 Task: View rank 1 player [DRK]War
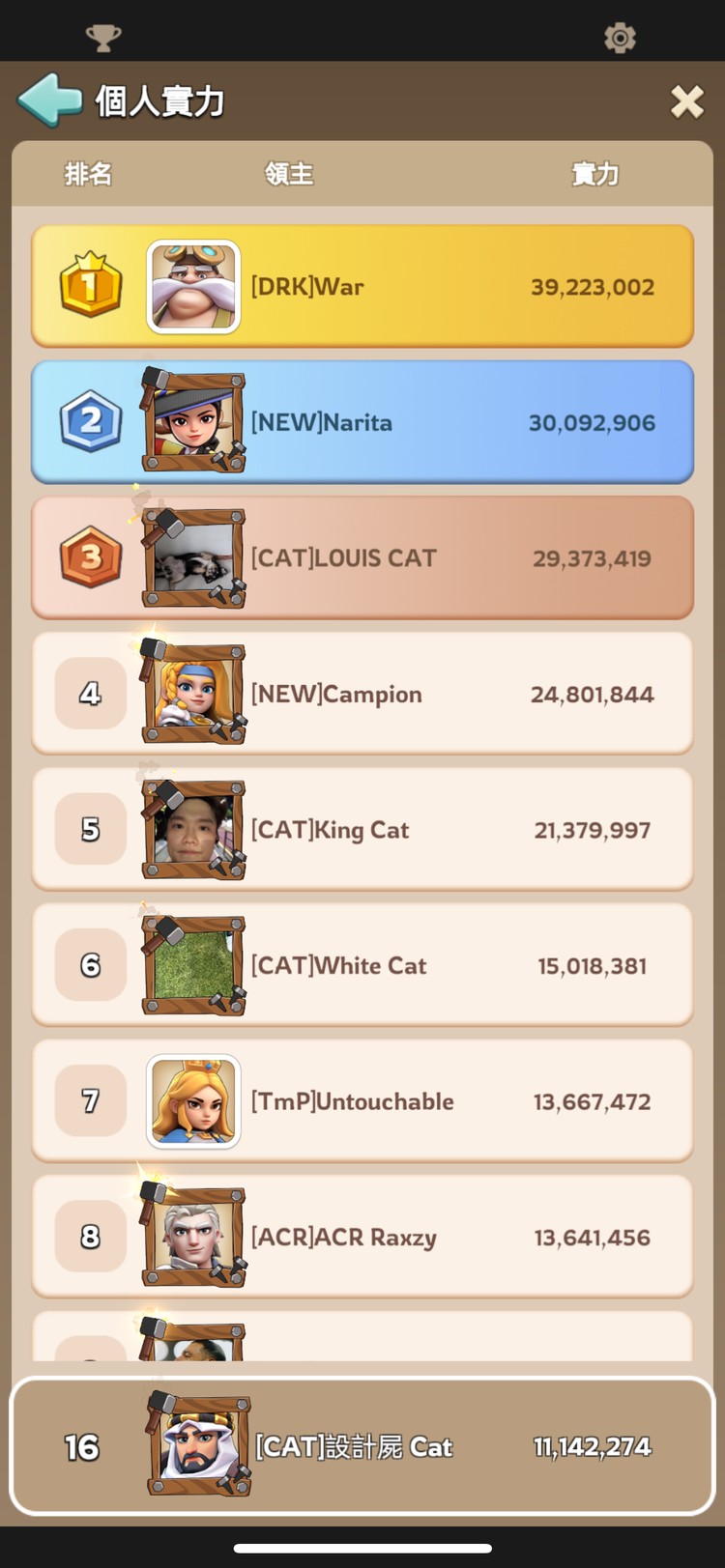tap(362, 287)
